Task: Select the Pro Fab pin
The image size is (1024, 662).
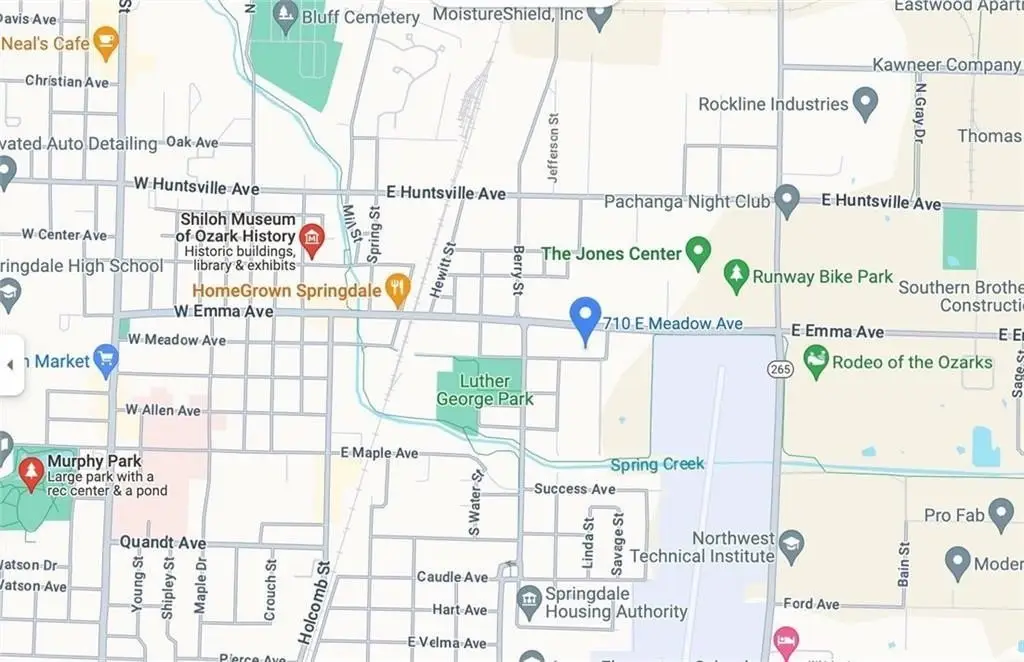Action: (1001, 516)
